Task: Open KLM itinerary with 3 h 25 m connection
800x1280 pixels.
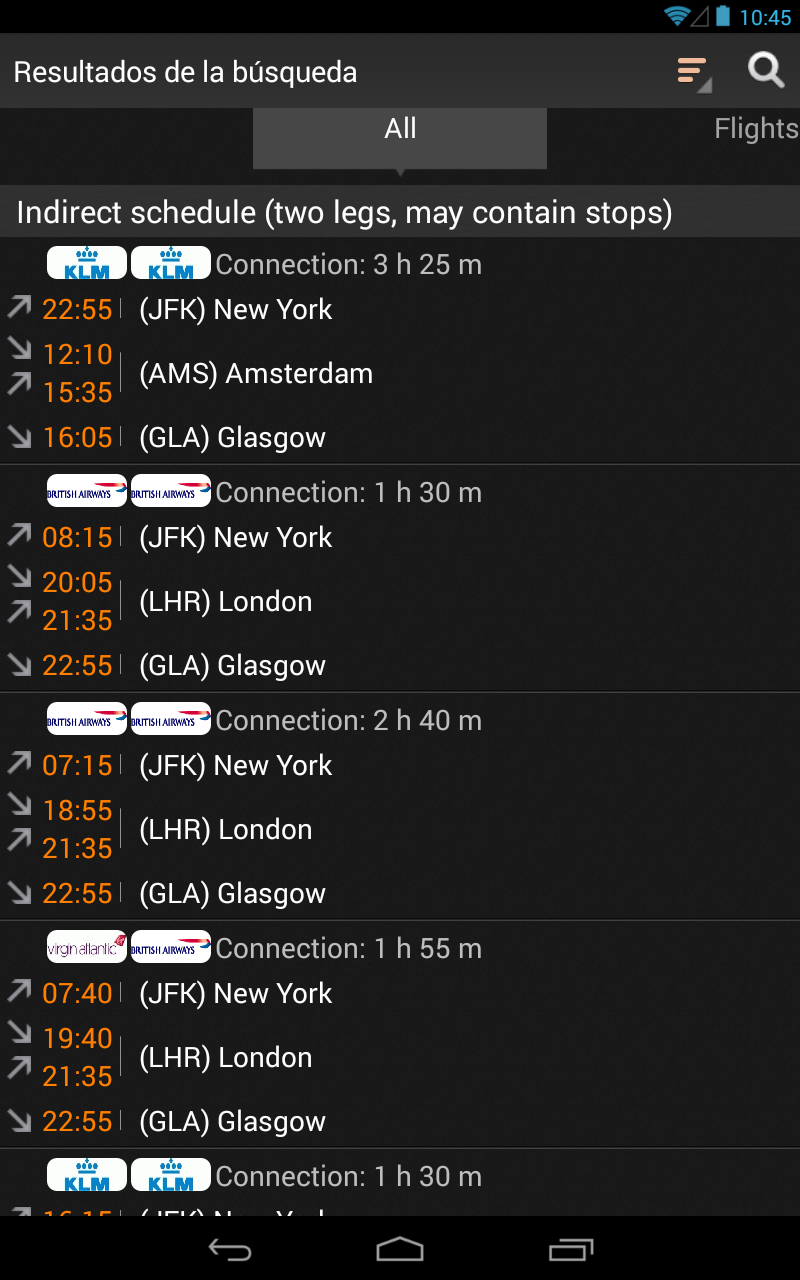Action: [400, 351]
